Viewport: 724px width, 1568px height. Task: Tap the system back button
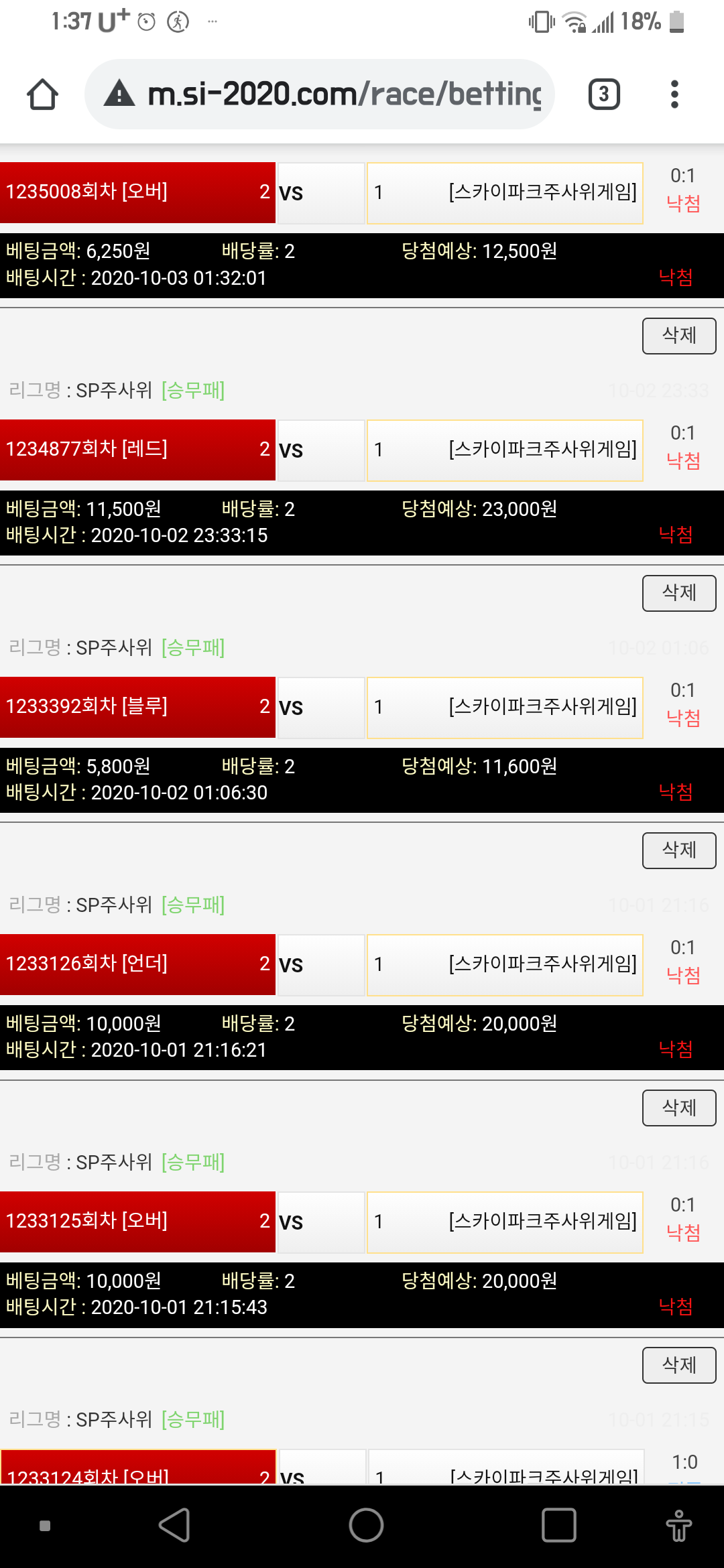[175, 1525]
